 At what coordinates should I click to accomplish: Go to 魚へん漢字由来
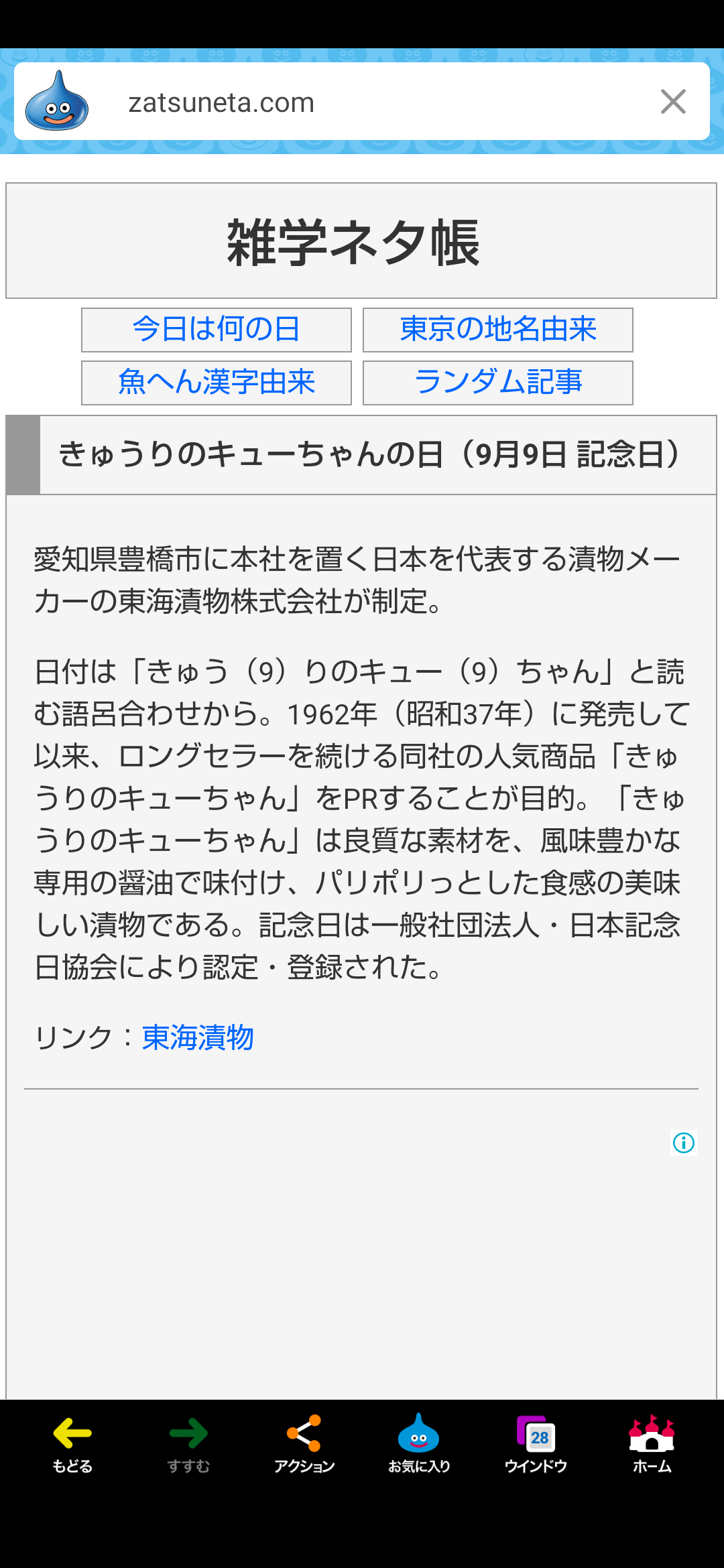[x=217, y=383]
